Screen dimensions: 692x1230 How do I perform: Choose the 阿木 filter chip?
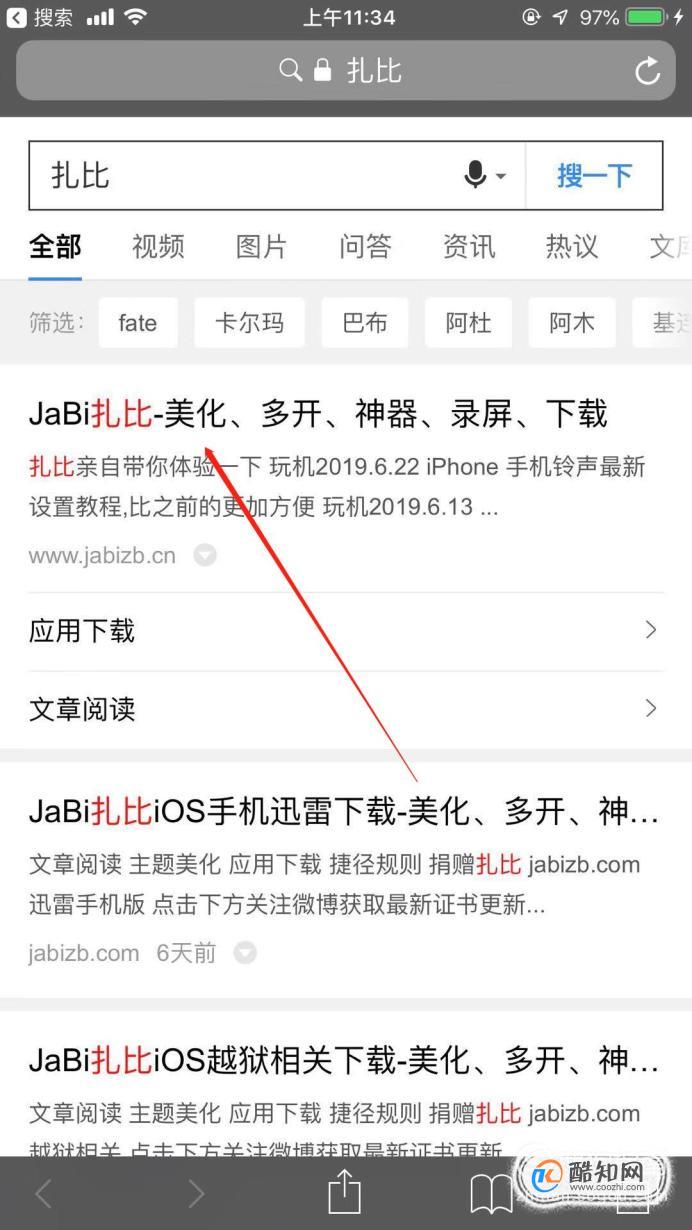(x=571, y=323)
